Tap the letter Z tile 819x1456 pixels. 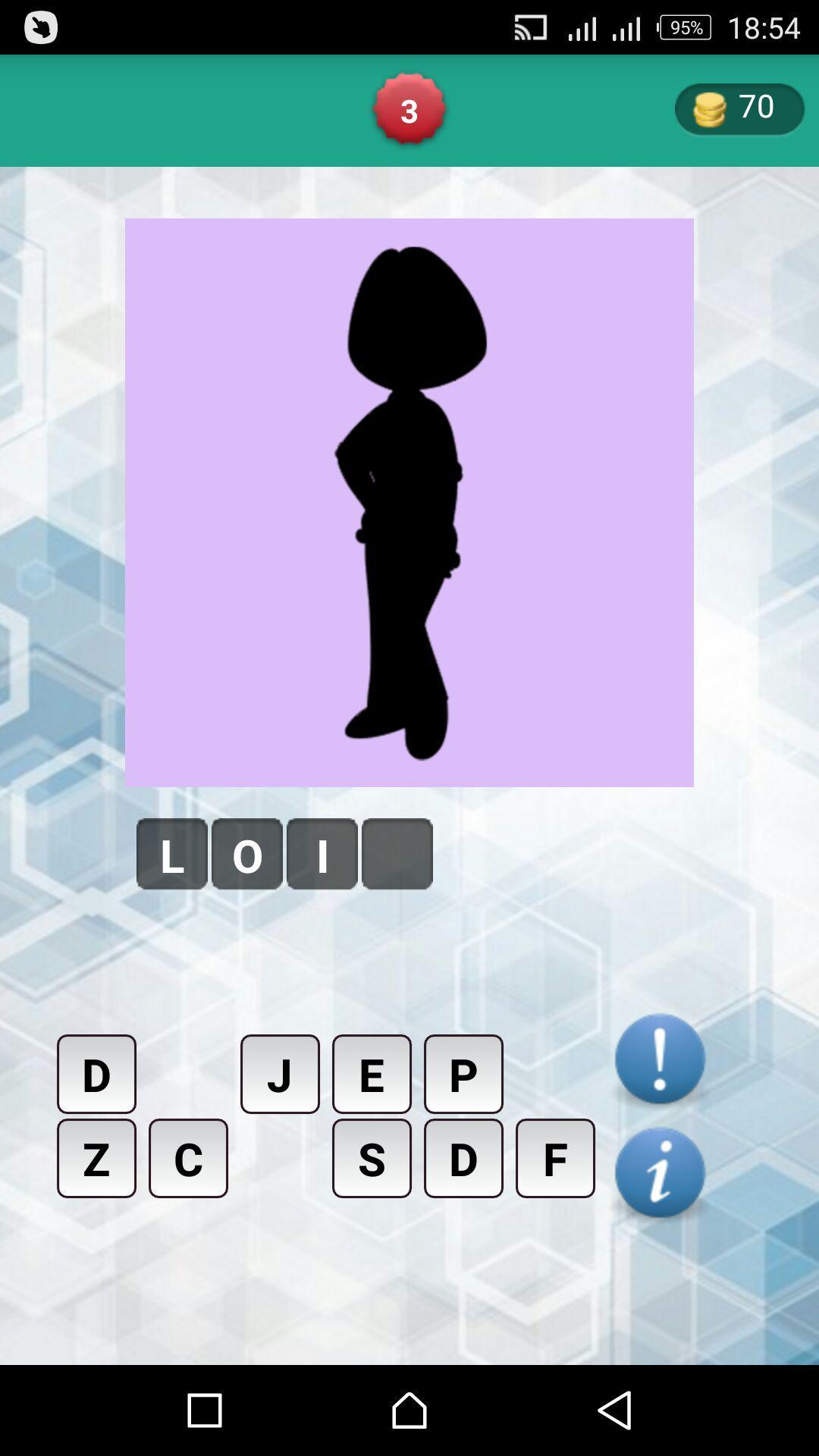[96, 1158]
